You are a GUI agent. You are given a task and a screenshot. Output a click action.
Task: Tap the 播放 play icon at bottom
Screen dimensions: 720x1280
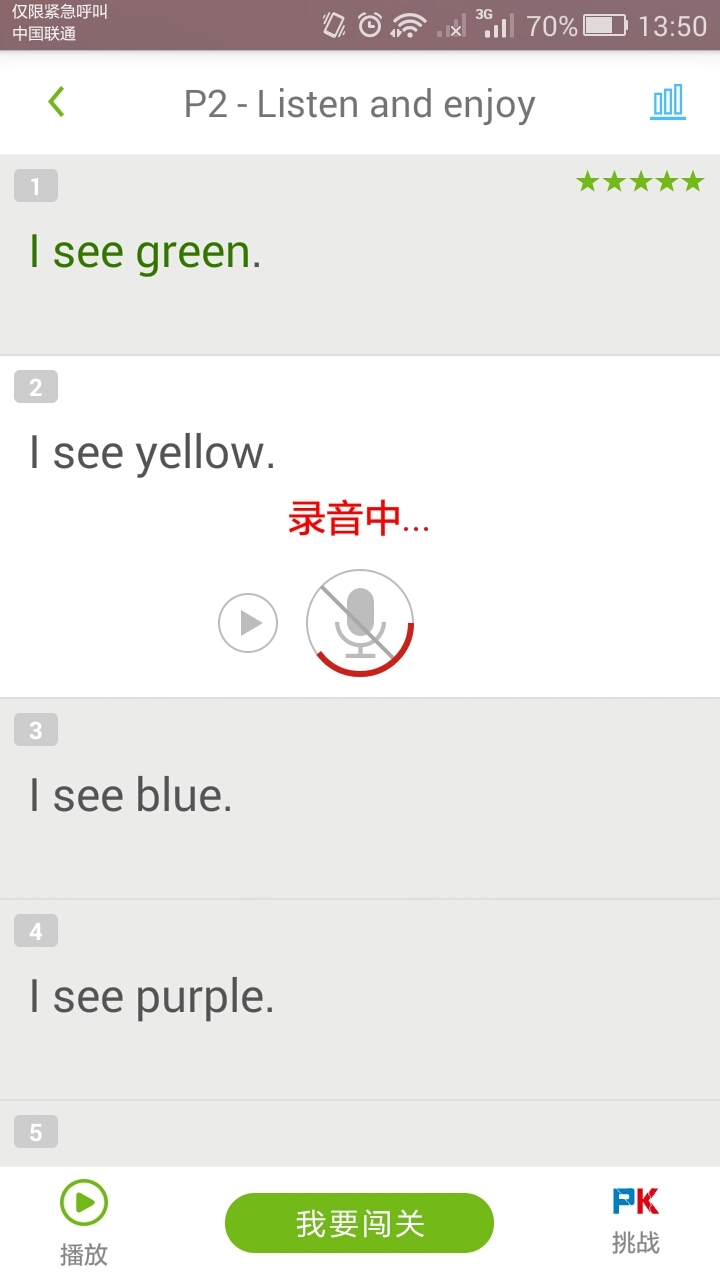(84, 1202)
